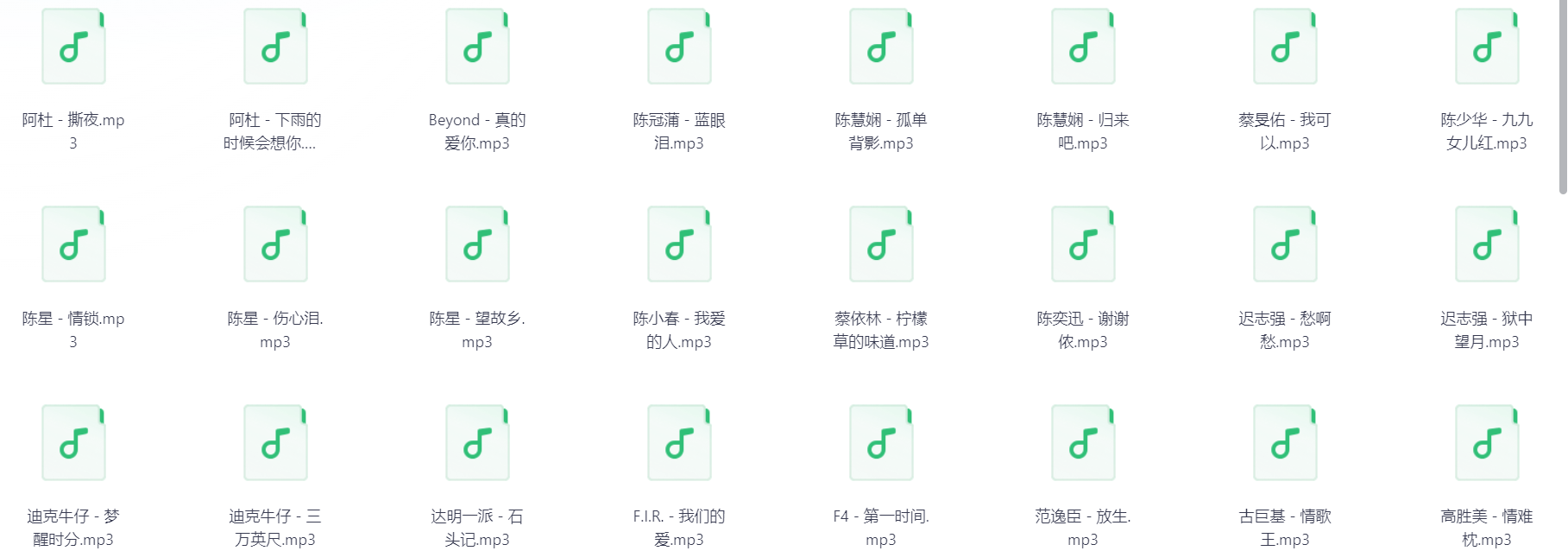1568x551 pixels.
Task: Select 阿杜 - 下雨的时候会想你 file
Action: [275, 47]
